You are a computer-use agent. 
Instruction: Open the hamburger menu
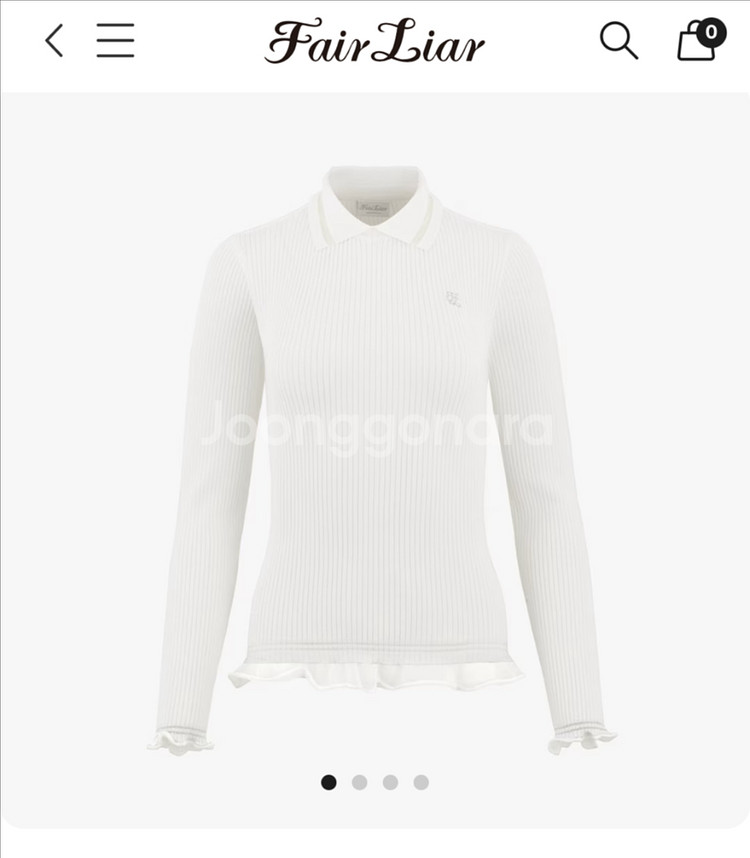coord(116,41)
